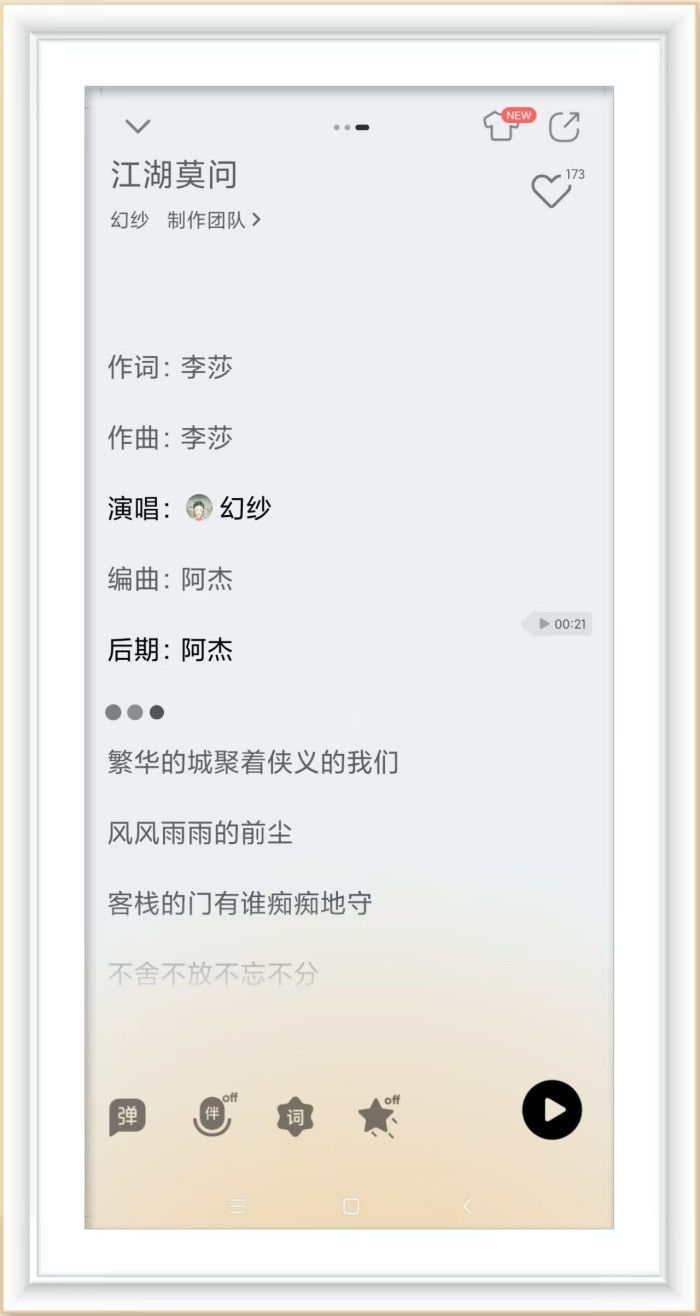Collapse the player with the down chevron
Viewport: 700px width, 1316px height.
138,126
